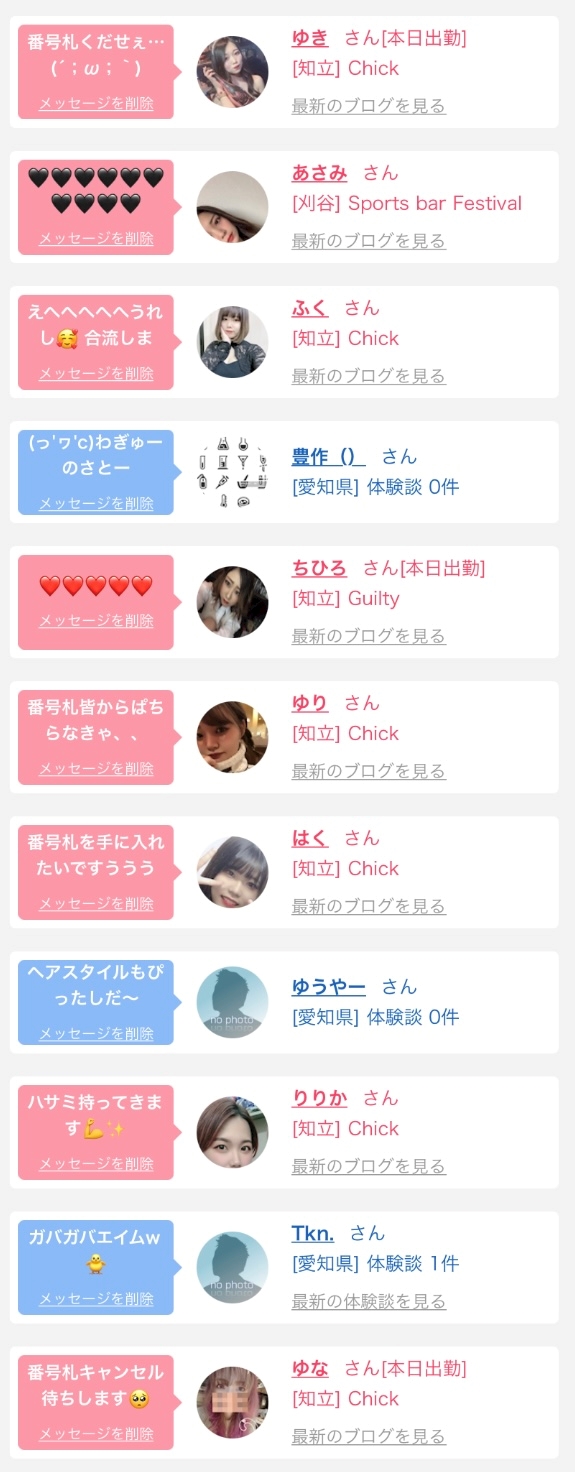Image resolution: width=575 pixels, height=1472 pixels.
Task: View ちひろ's latest blog
Action: click(x=368, y=636)
